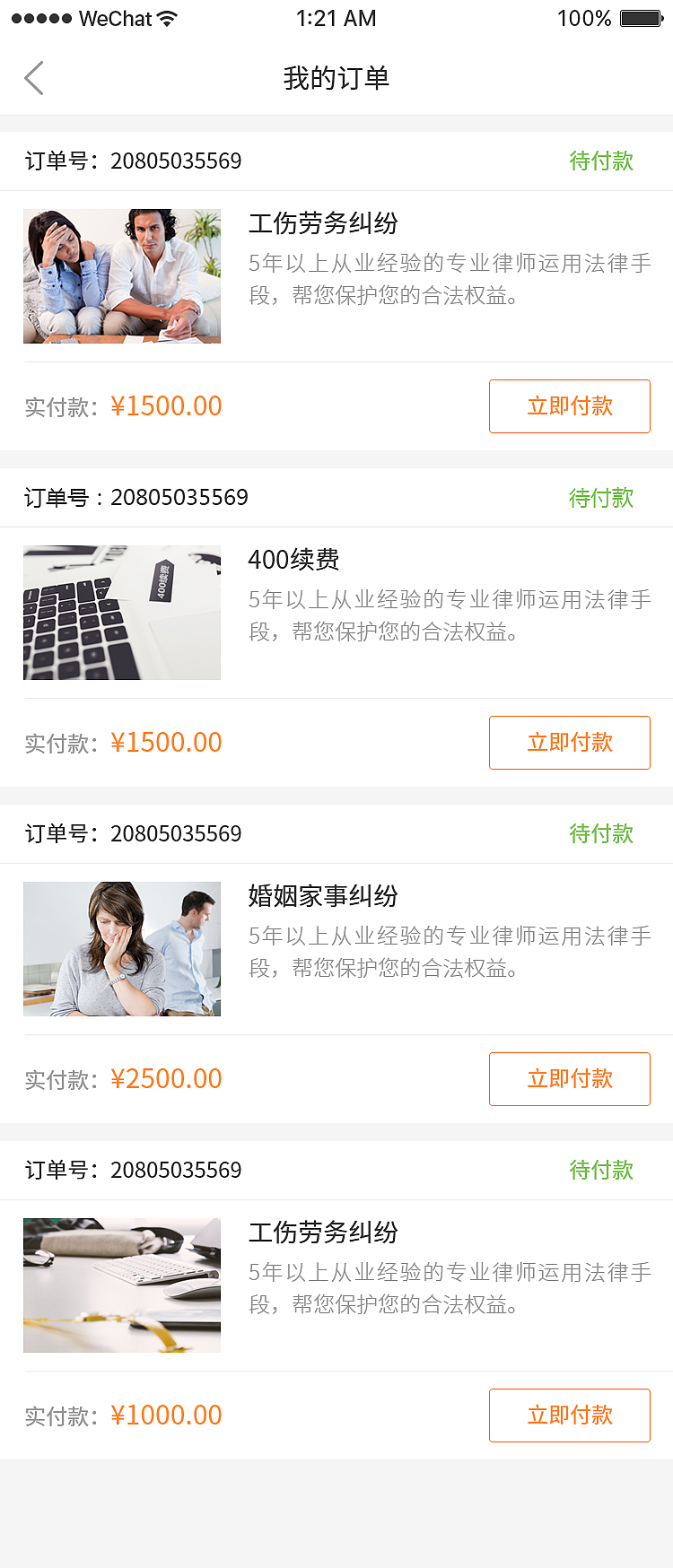Pay the 婚姻家事纠纷 order via 立即付款
This screenshot has width=673, height=1568.
point(569,1078)
